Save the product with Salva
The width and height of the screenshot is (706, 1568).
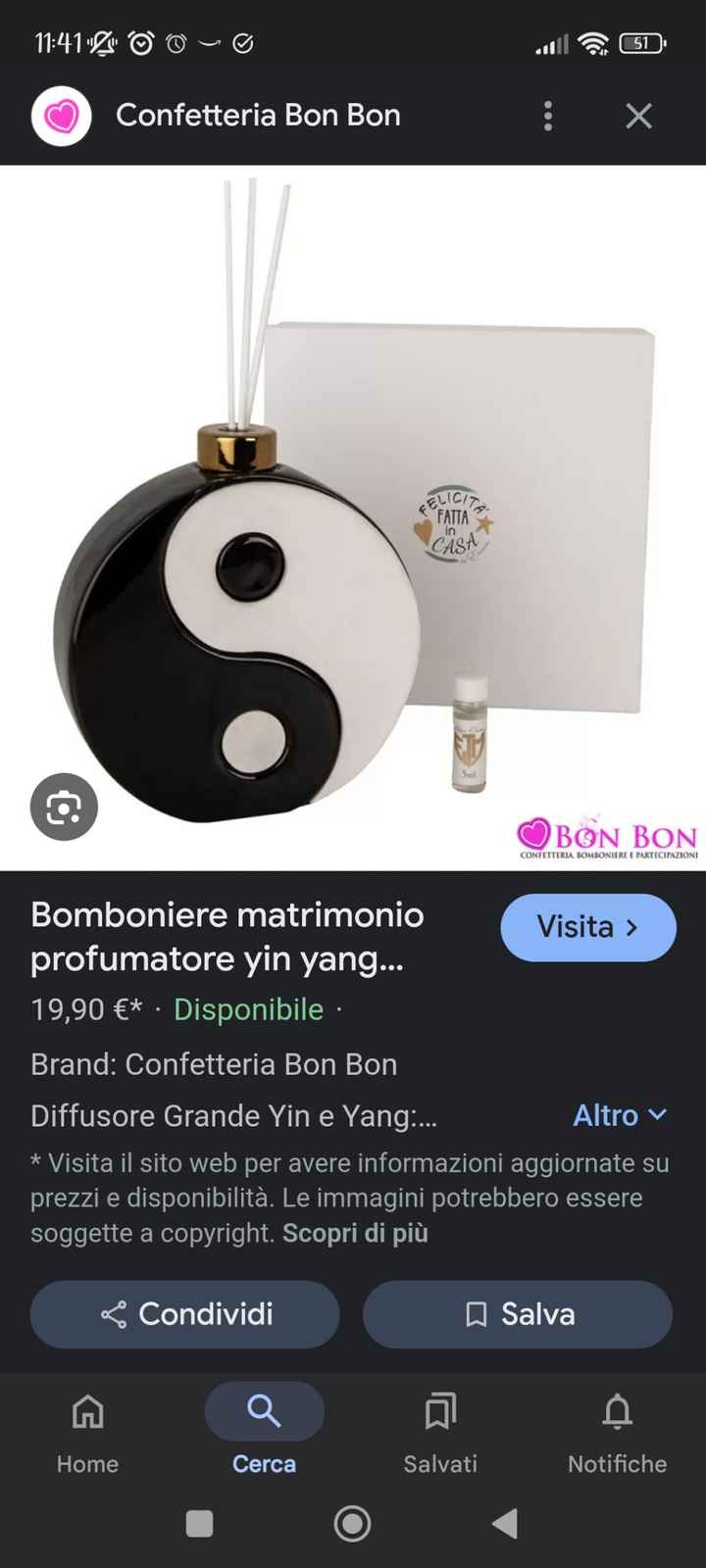[x=518, y=1314]
